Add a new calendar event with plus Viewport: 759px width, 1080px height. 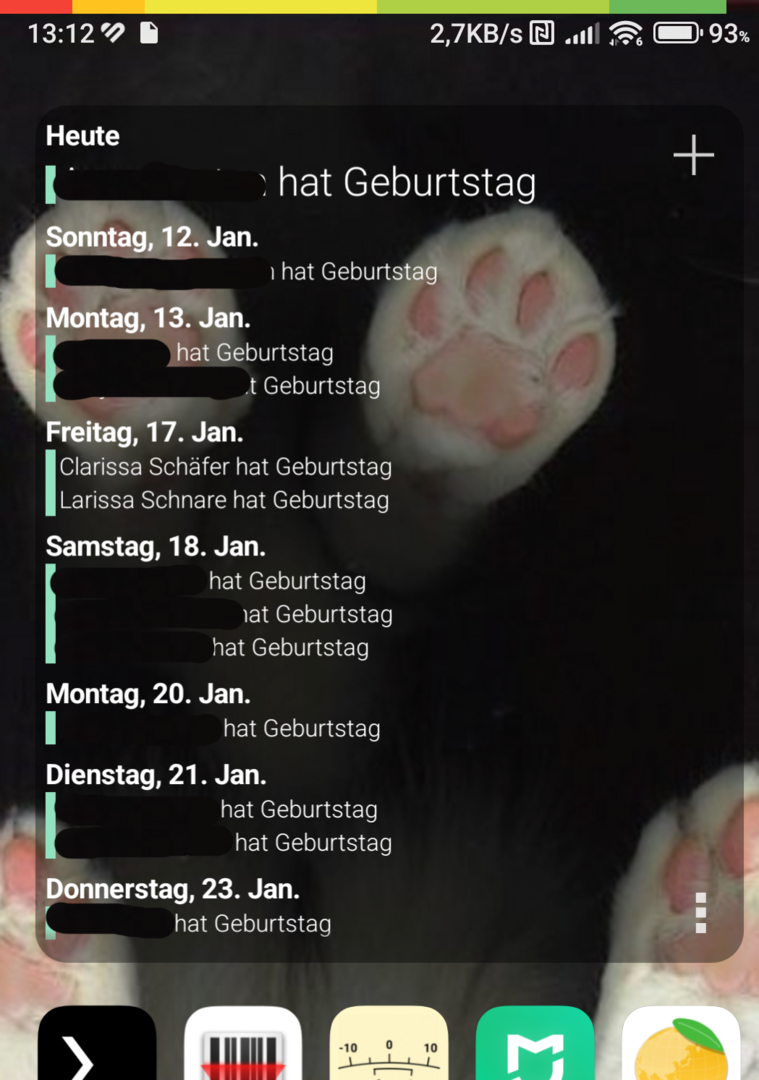pos(693,156)
